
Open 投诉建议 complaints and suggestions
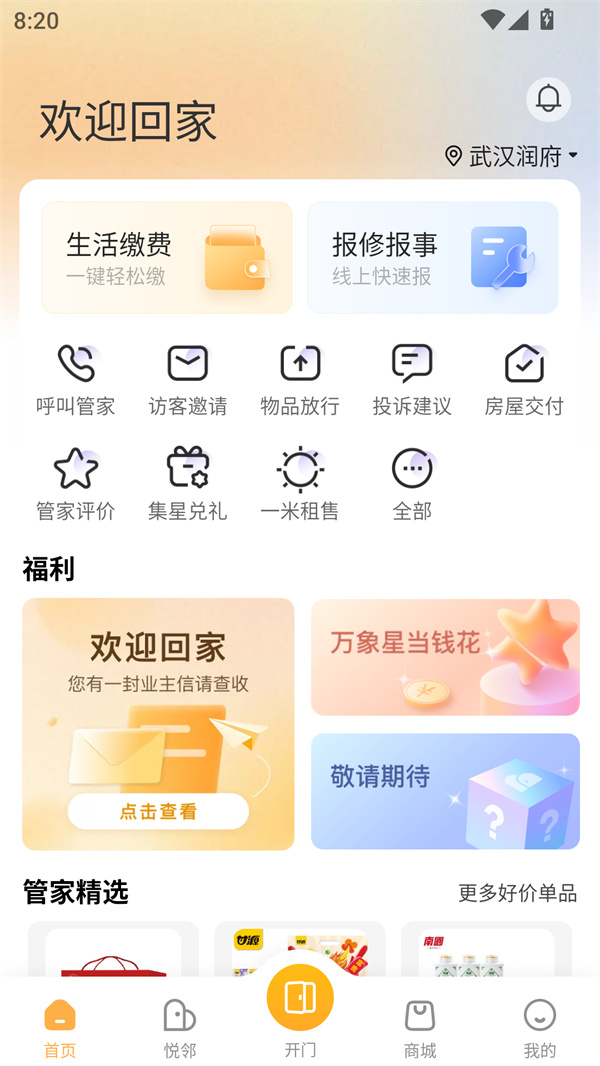point(412,379)
